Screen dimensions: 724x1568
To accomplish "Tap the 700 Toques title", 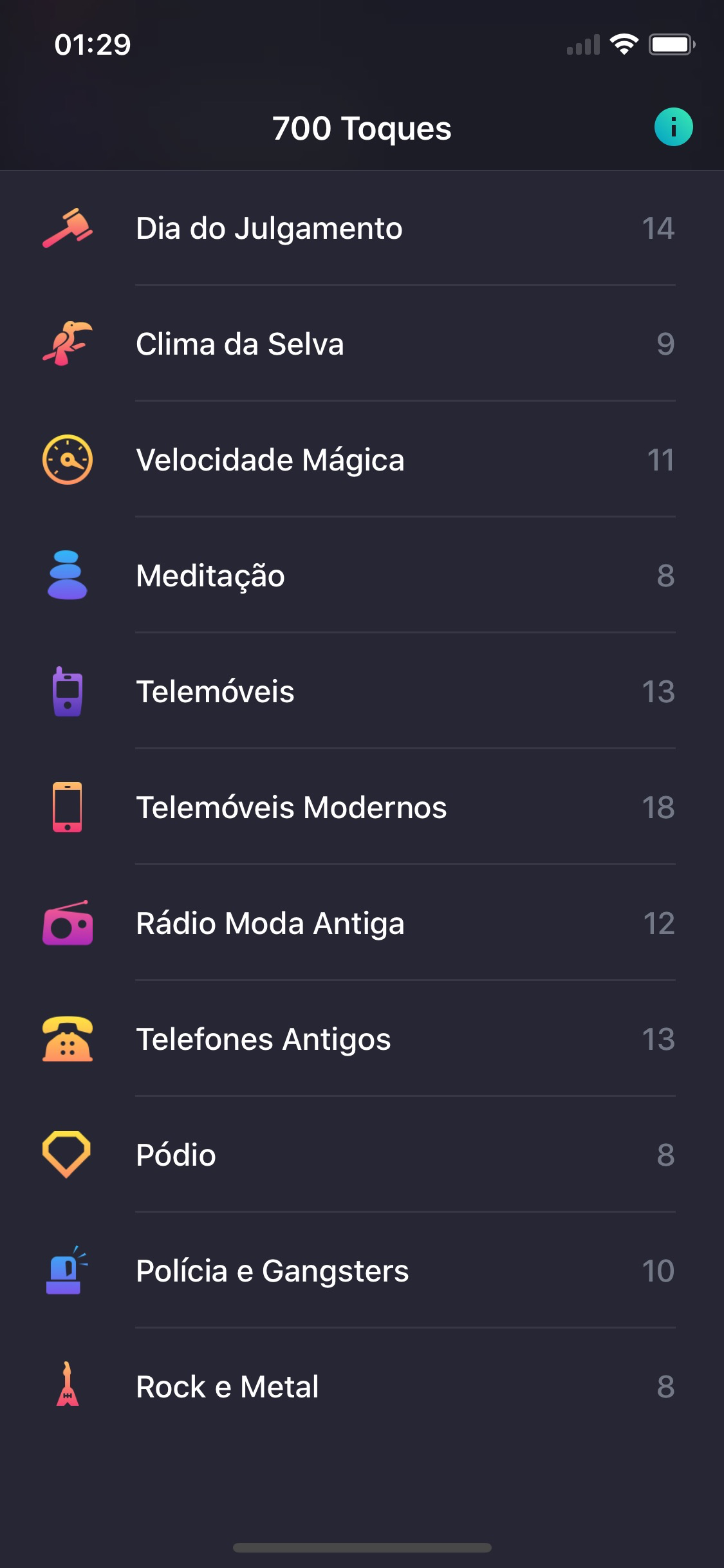I will coord(362,128).
